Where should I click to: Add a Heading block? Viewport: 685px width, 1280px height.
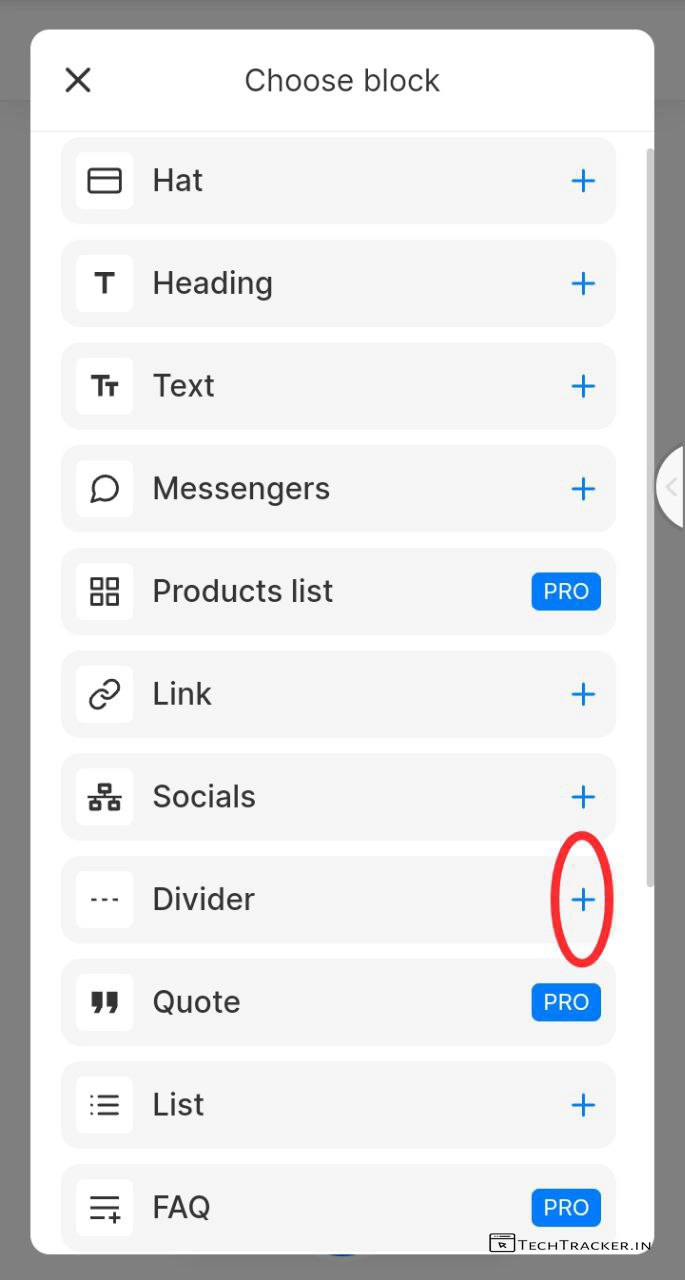click(x=583, y=284)
